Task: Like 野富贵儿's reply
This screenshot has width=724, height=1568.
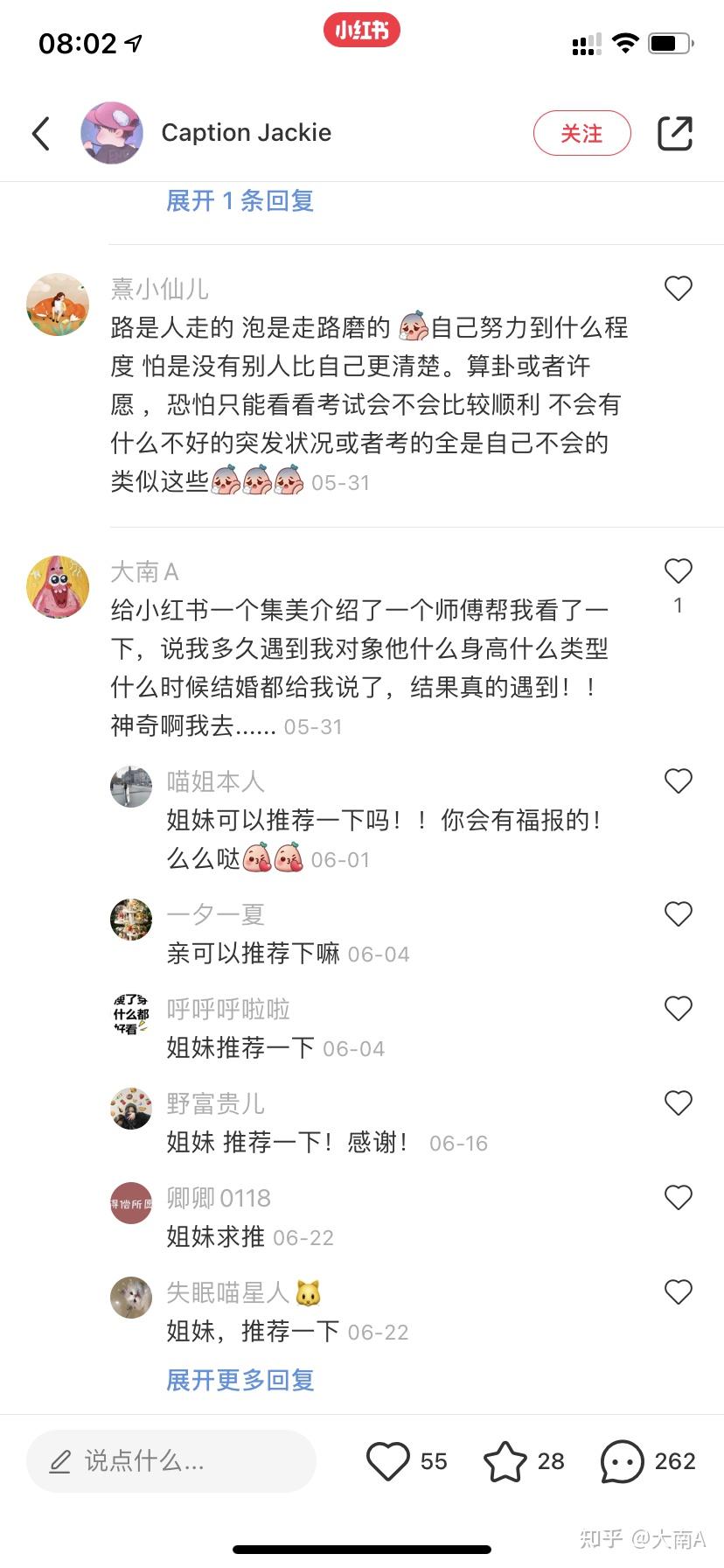Action: click(x=678, y=1102)
